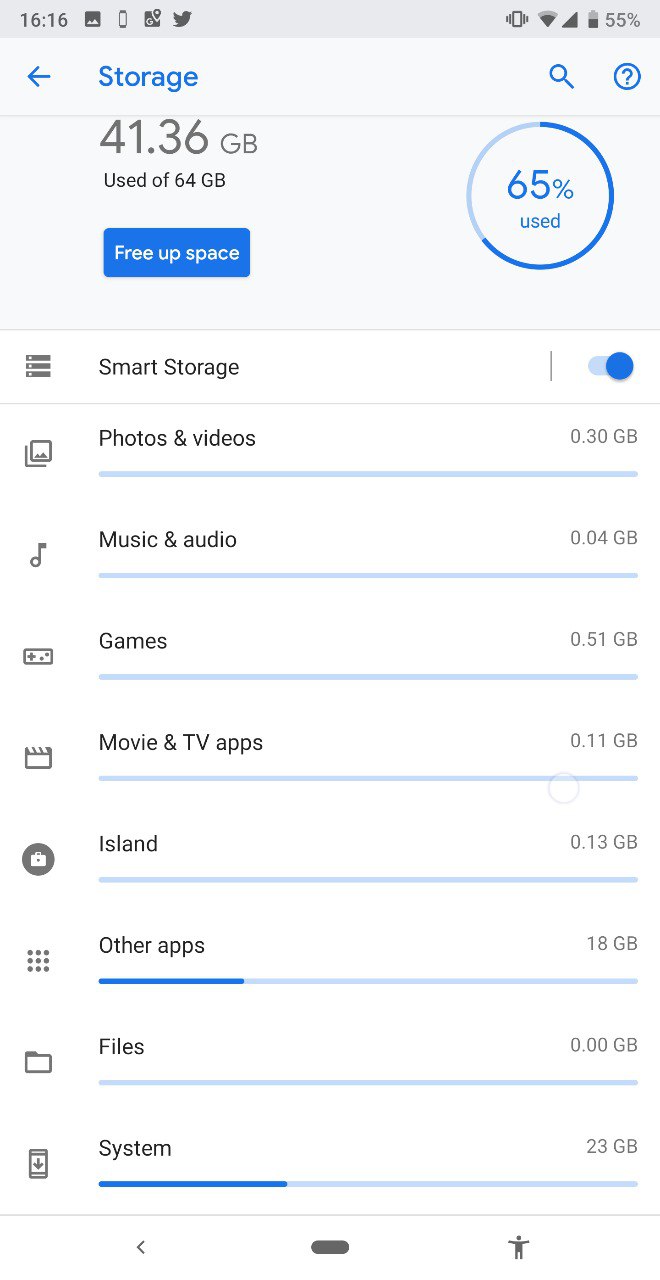Turn off the Smart Storage switch

pyautogui.click(x=611, y=366)
